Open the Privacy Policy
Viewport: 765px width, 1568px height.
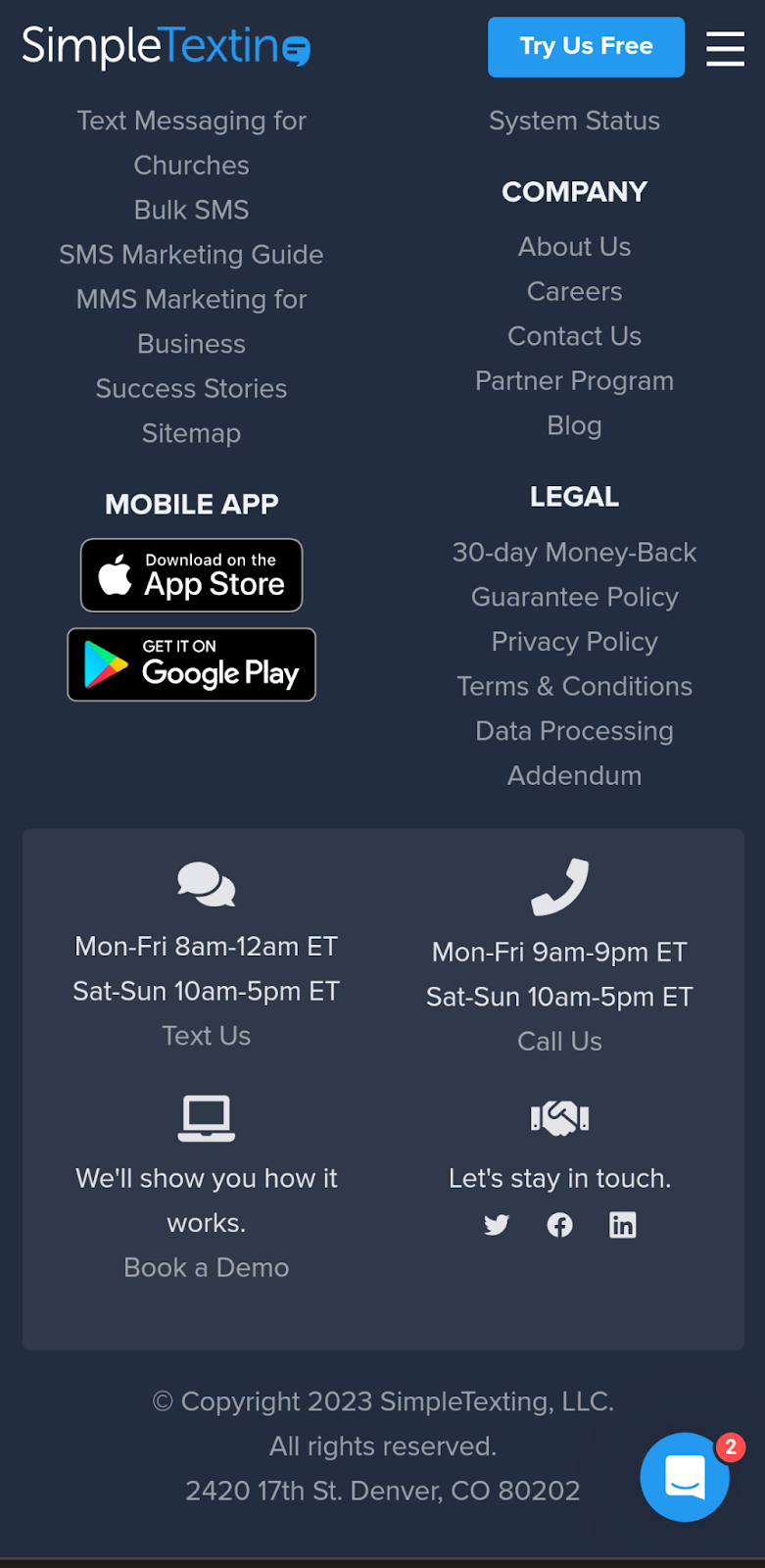click(x=574, y=642)
